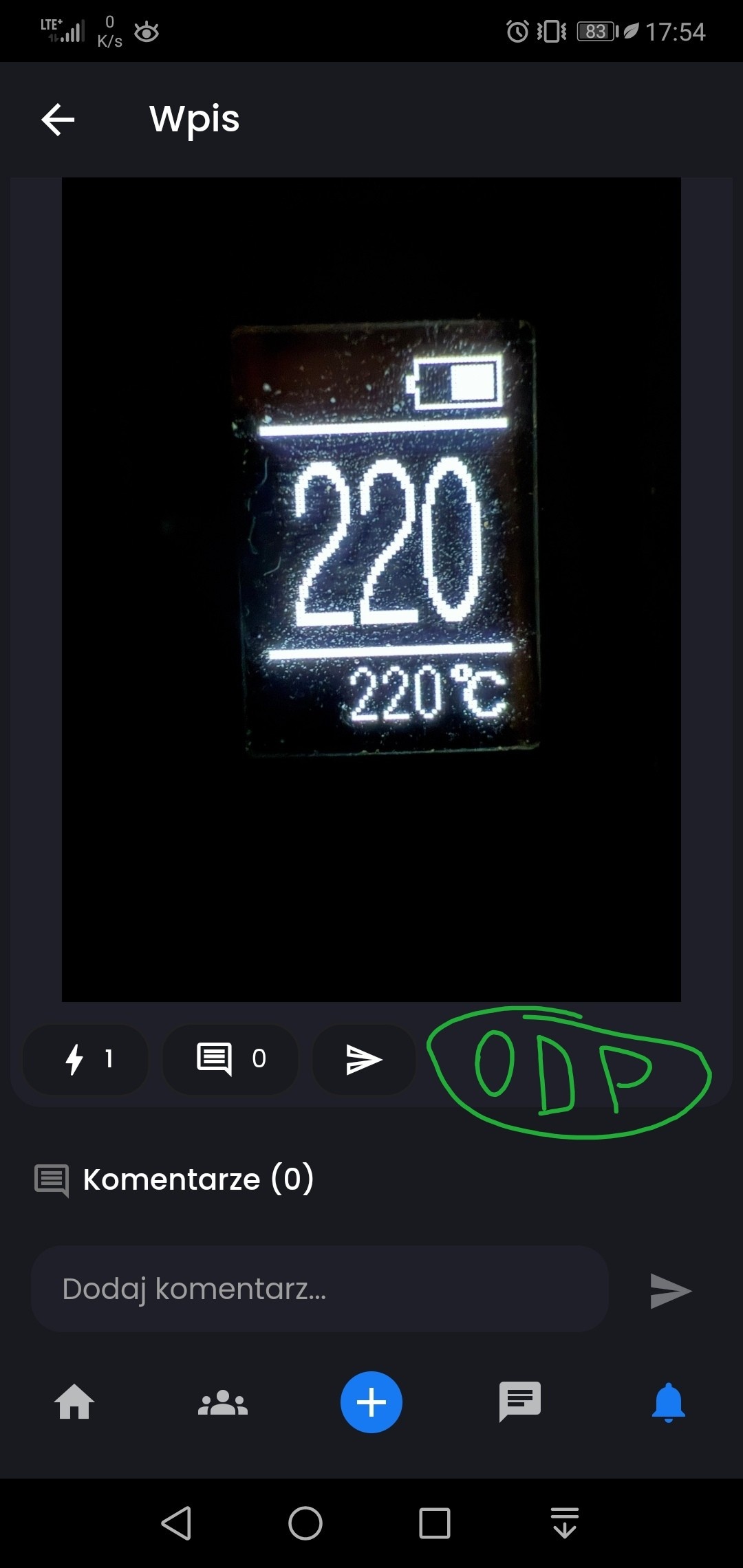The height and width of the screenshot is (1568, 743).
Task: Open the messages tab
Action: pyautogui.click(x=520, y=1402)
